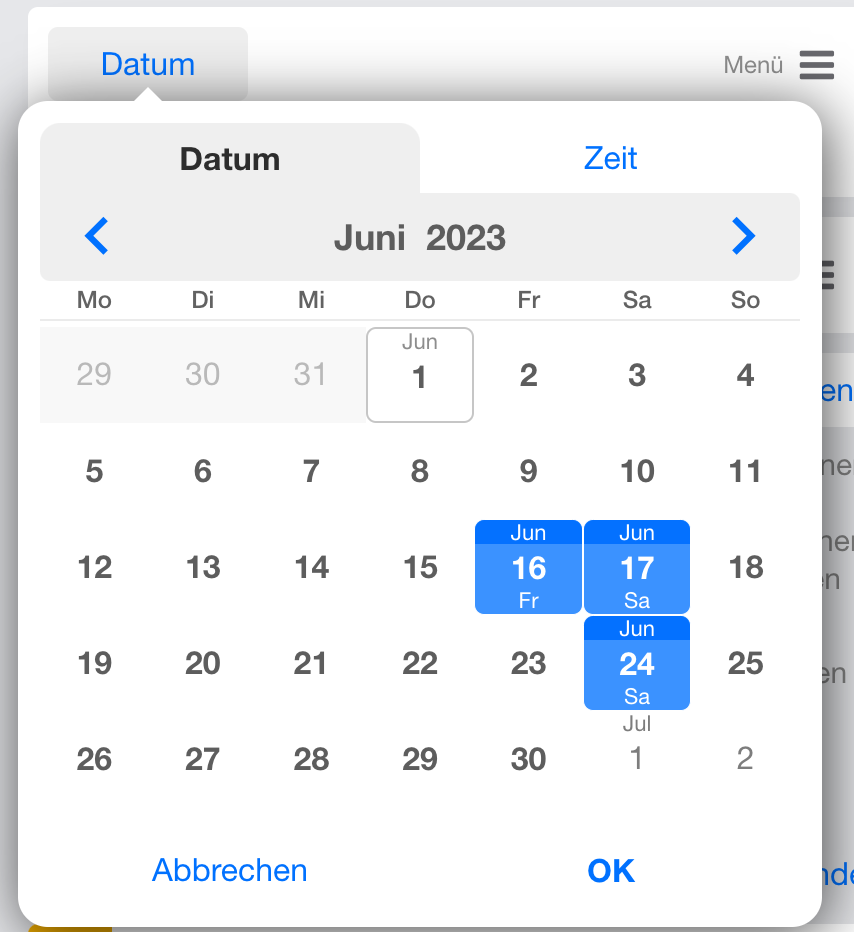Choose June 10
Viewport: 854px width, 932px height.
point(637,471)
